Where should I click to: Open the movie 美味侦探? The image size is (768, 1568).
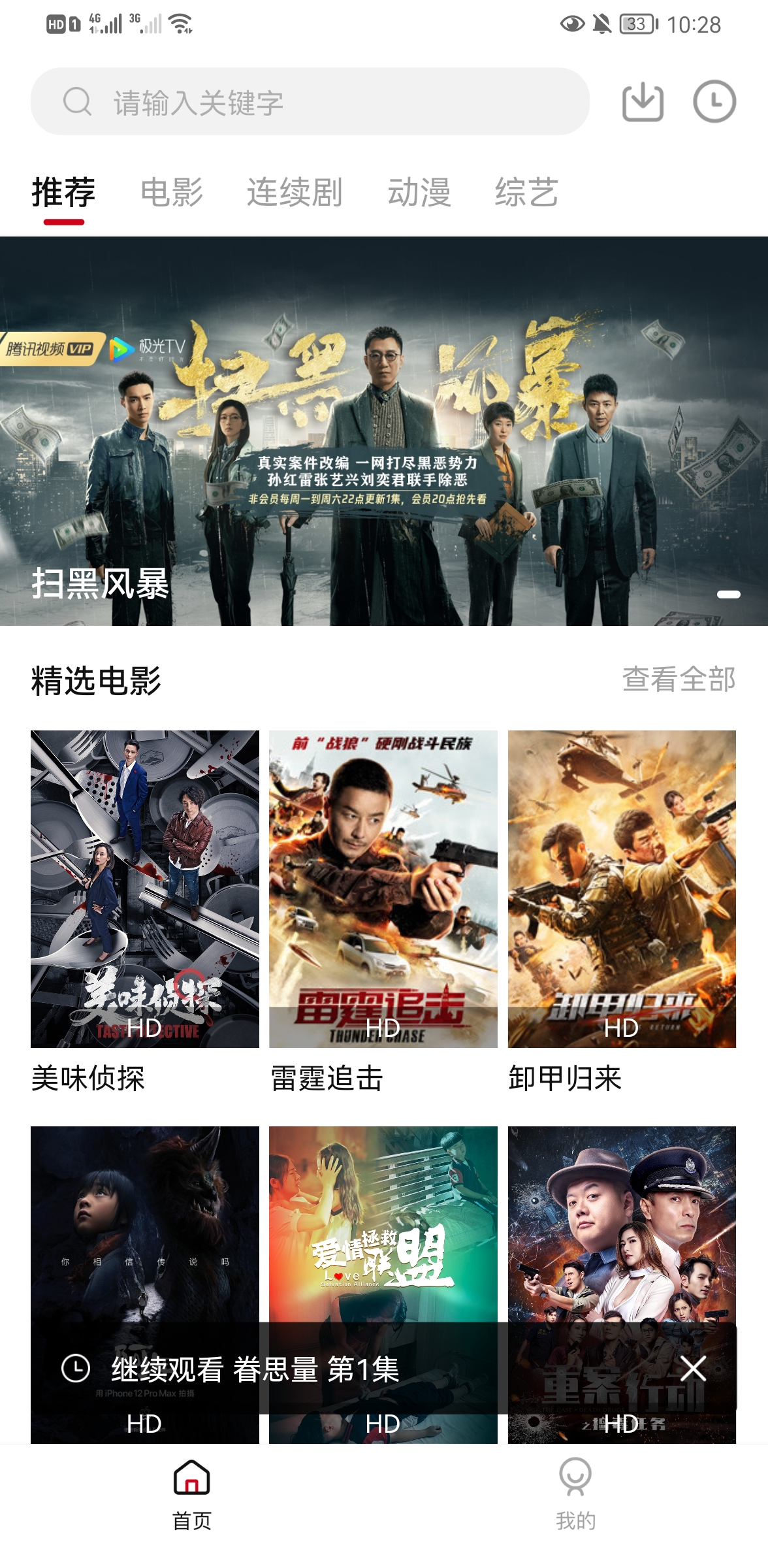coord(145,889)
